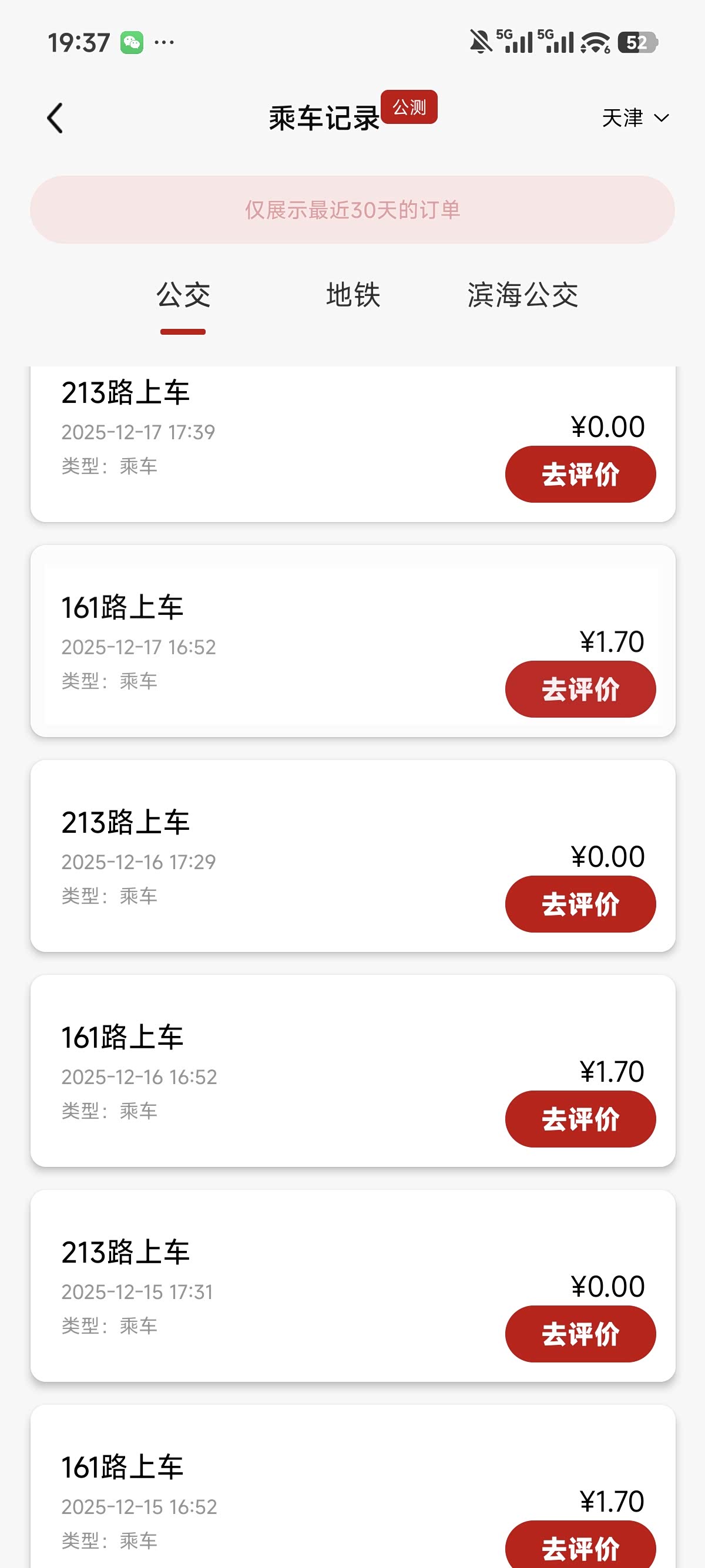Select the 公交 tab
Screen dimensions: 705x1568
coord(183,296)
